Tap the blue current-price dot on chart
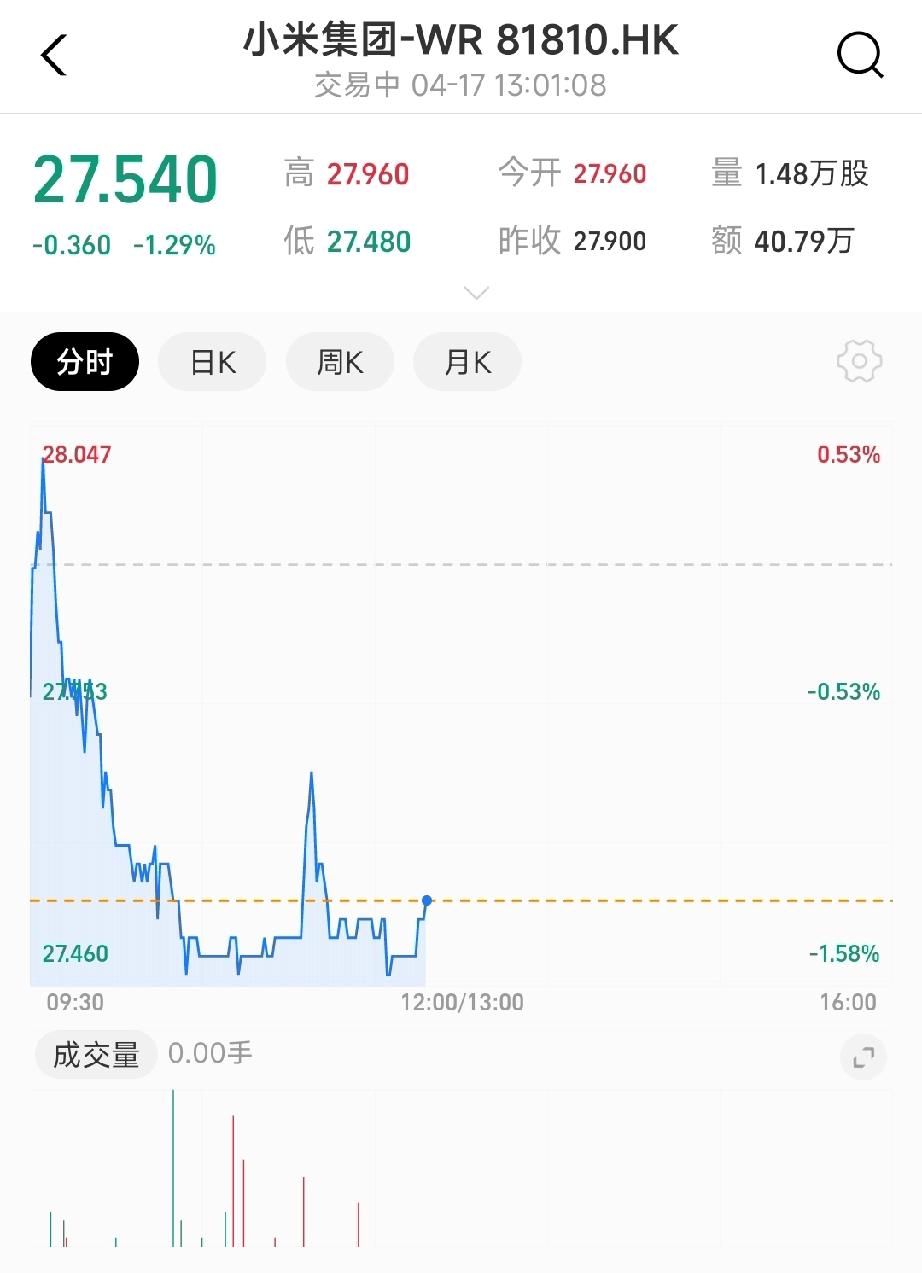Viewport: 922px width, 1273px height. coord(425,901)
